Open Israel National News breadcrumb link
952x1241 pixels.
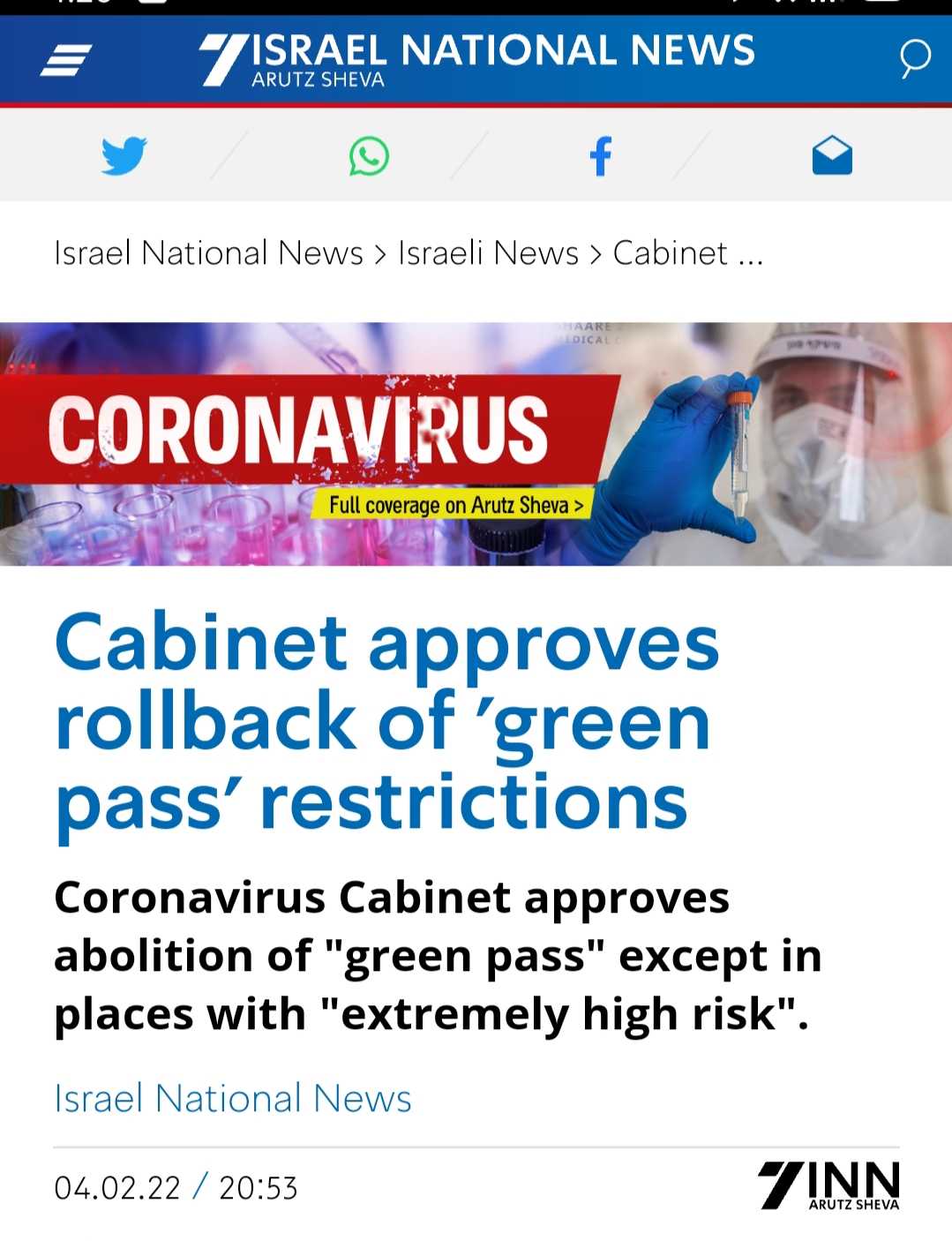click(x=208, y=253)
